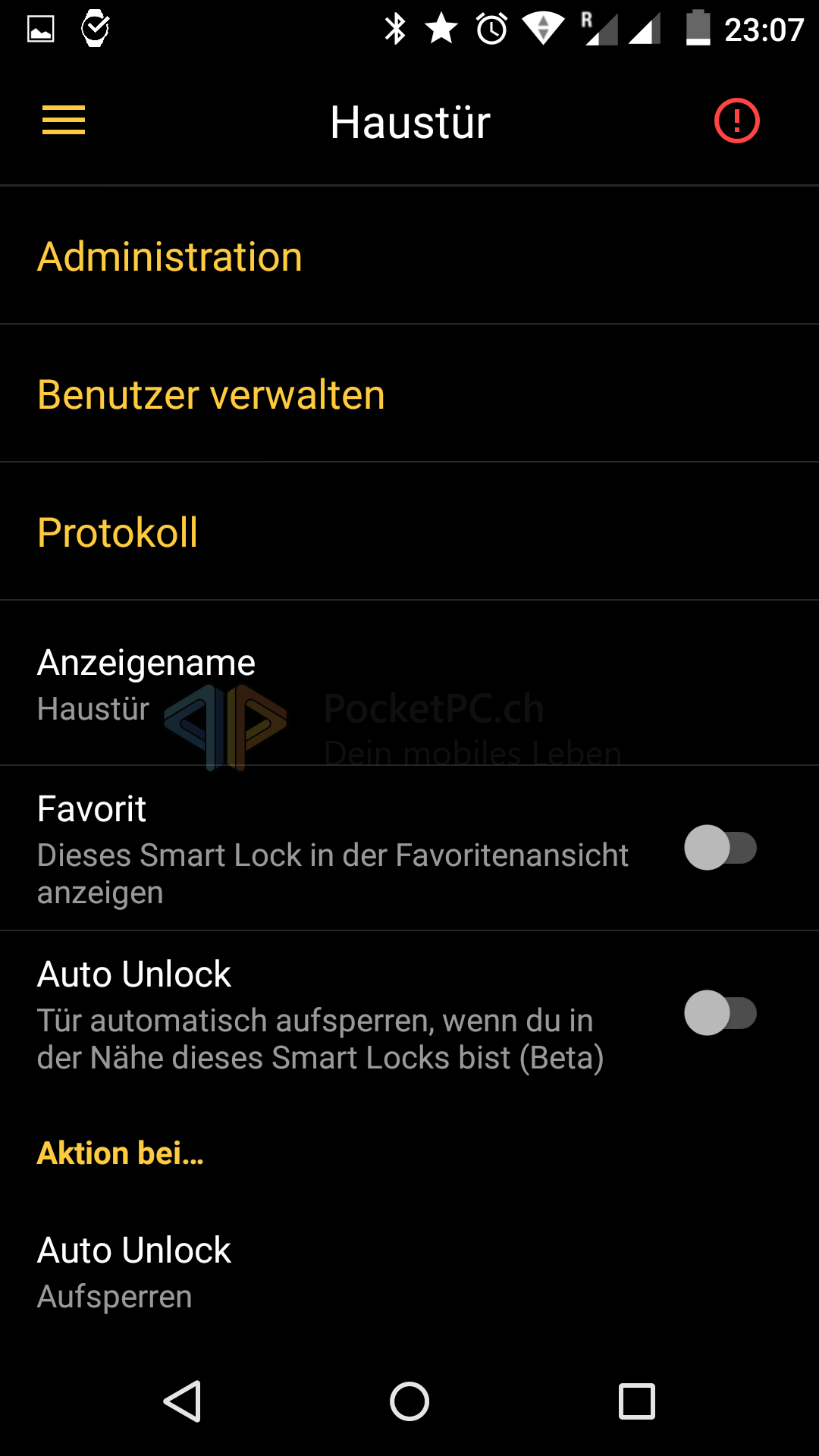Open the hamburger drawer menu

[64, 121]
